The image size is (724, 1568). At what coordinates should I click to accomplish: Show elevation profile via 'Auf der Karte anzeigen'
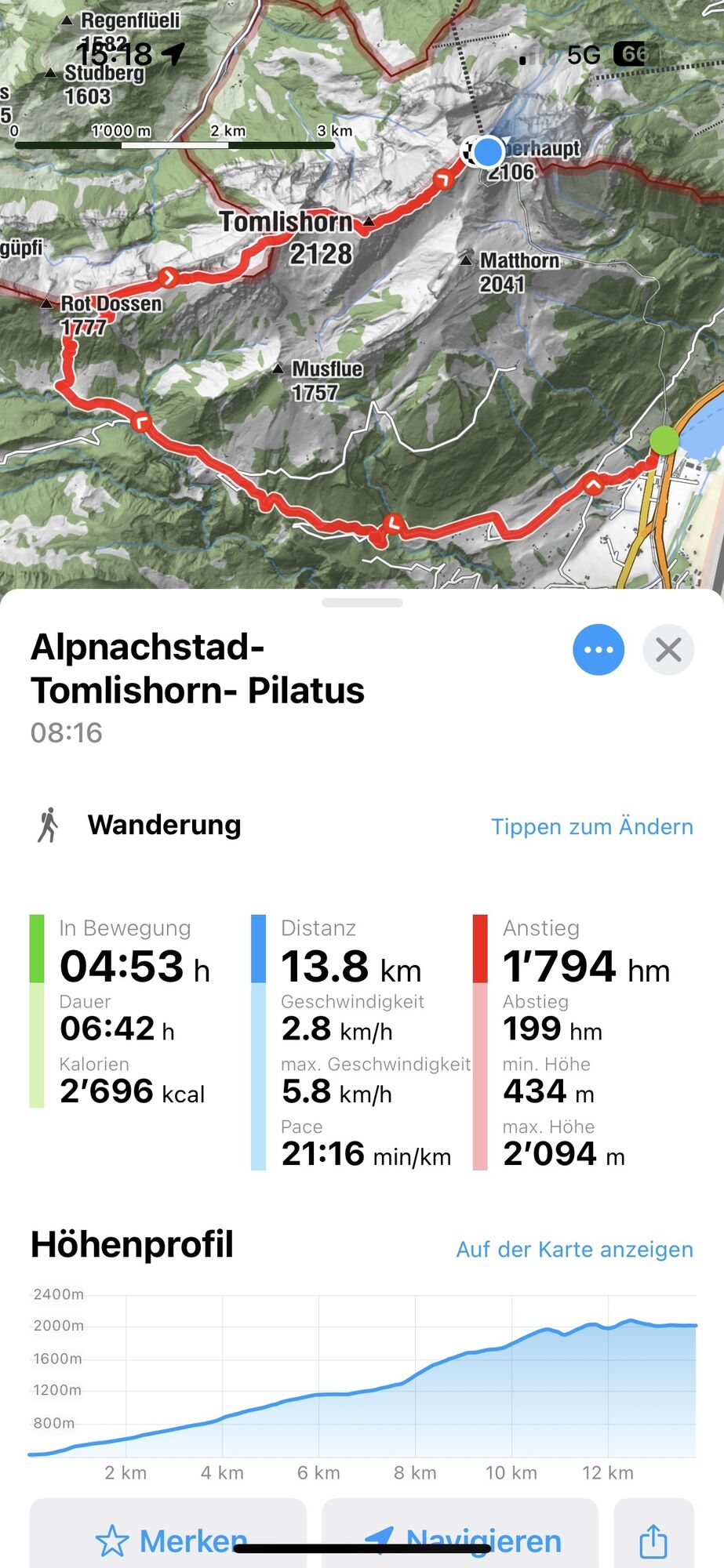tap(574, 1249)
